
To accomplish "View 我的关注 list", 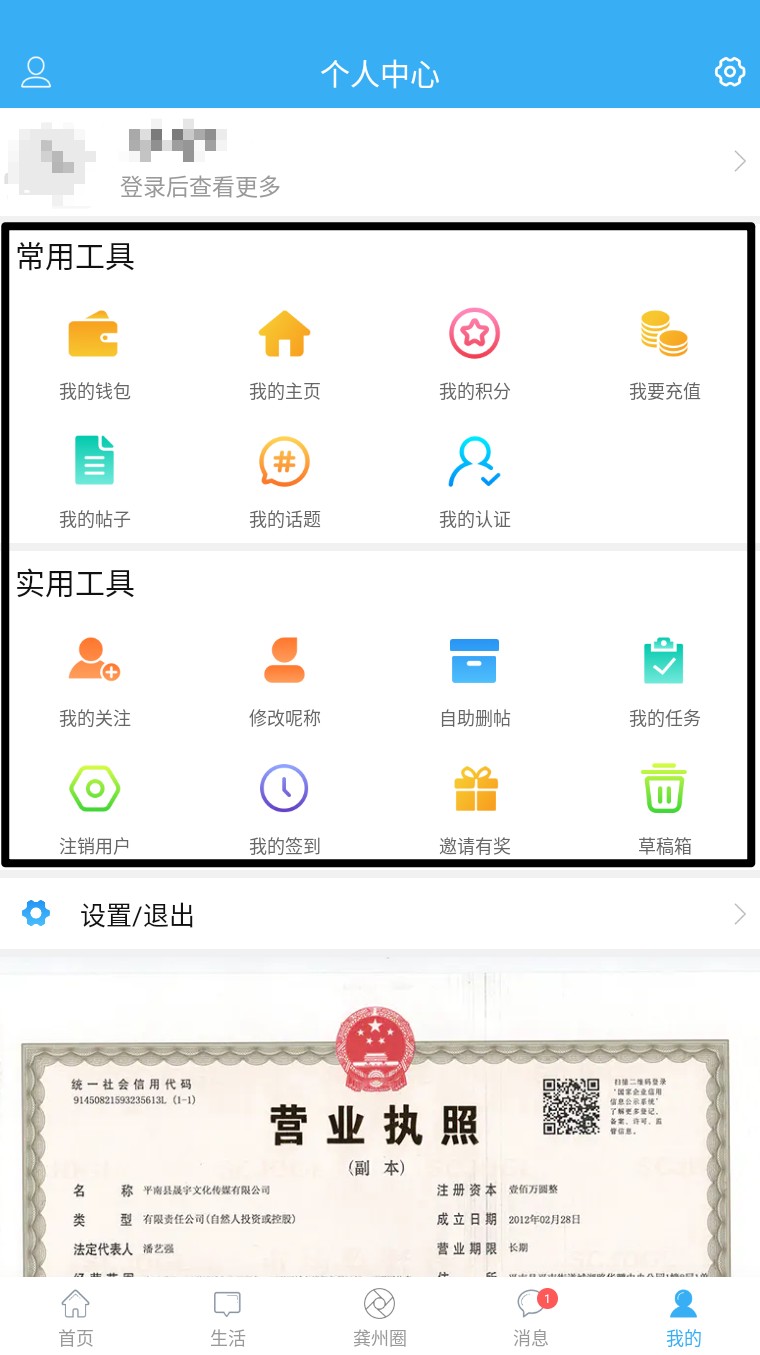I will point(94,680).
